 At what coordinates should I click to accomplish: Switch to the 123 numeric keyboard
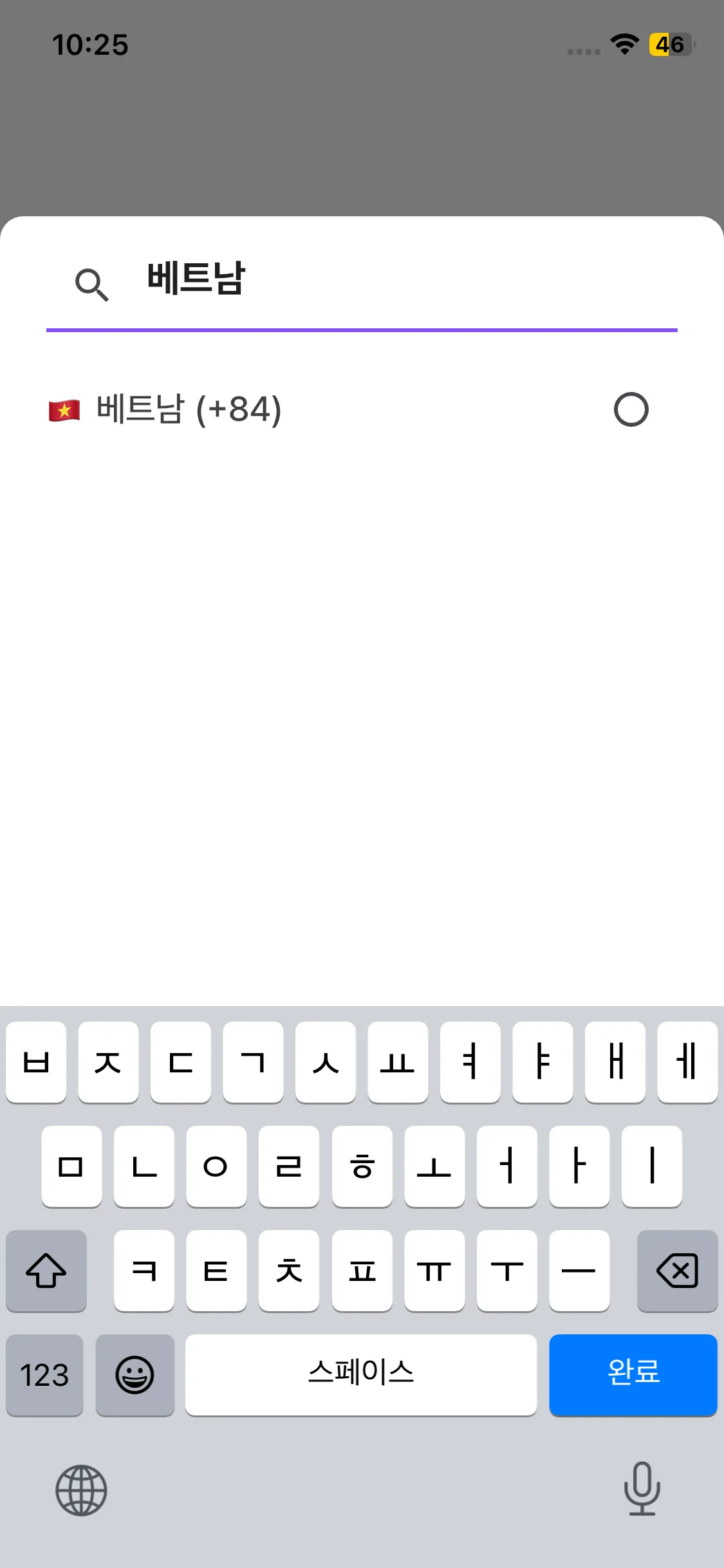click(44, 1374)
